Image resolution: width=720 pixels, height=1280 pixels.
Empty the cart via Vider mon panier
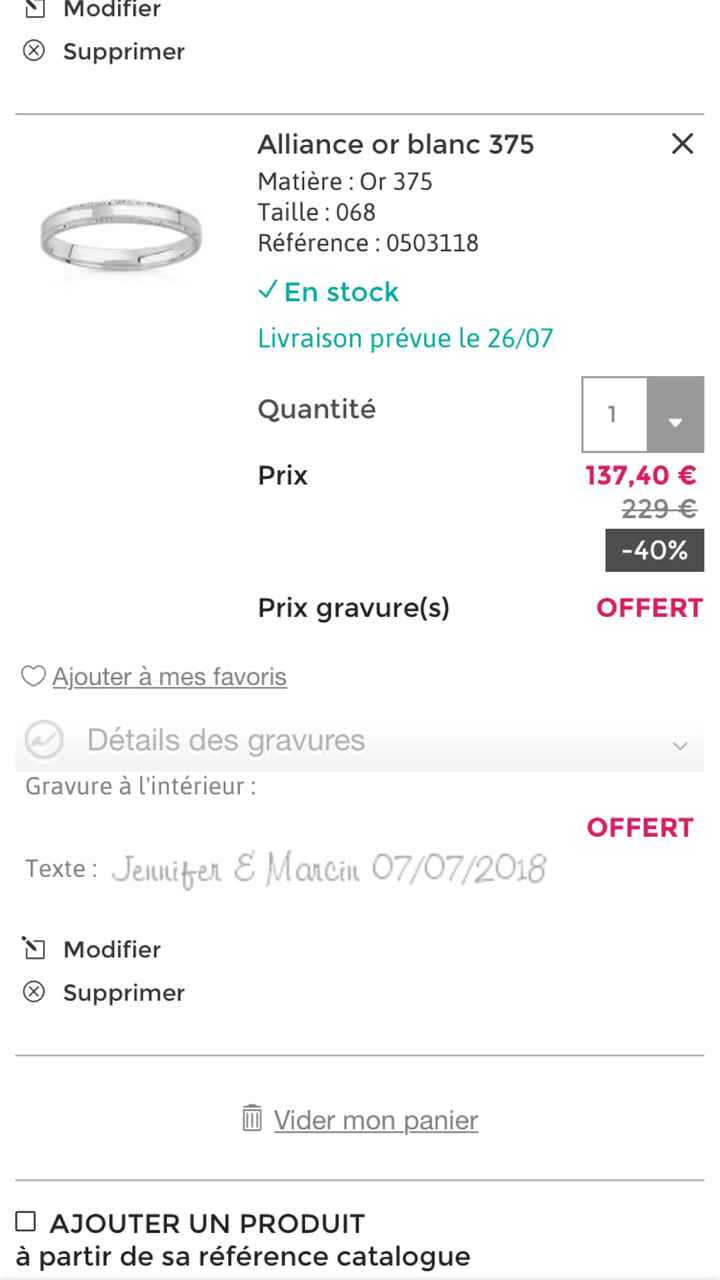(375, 1120)
